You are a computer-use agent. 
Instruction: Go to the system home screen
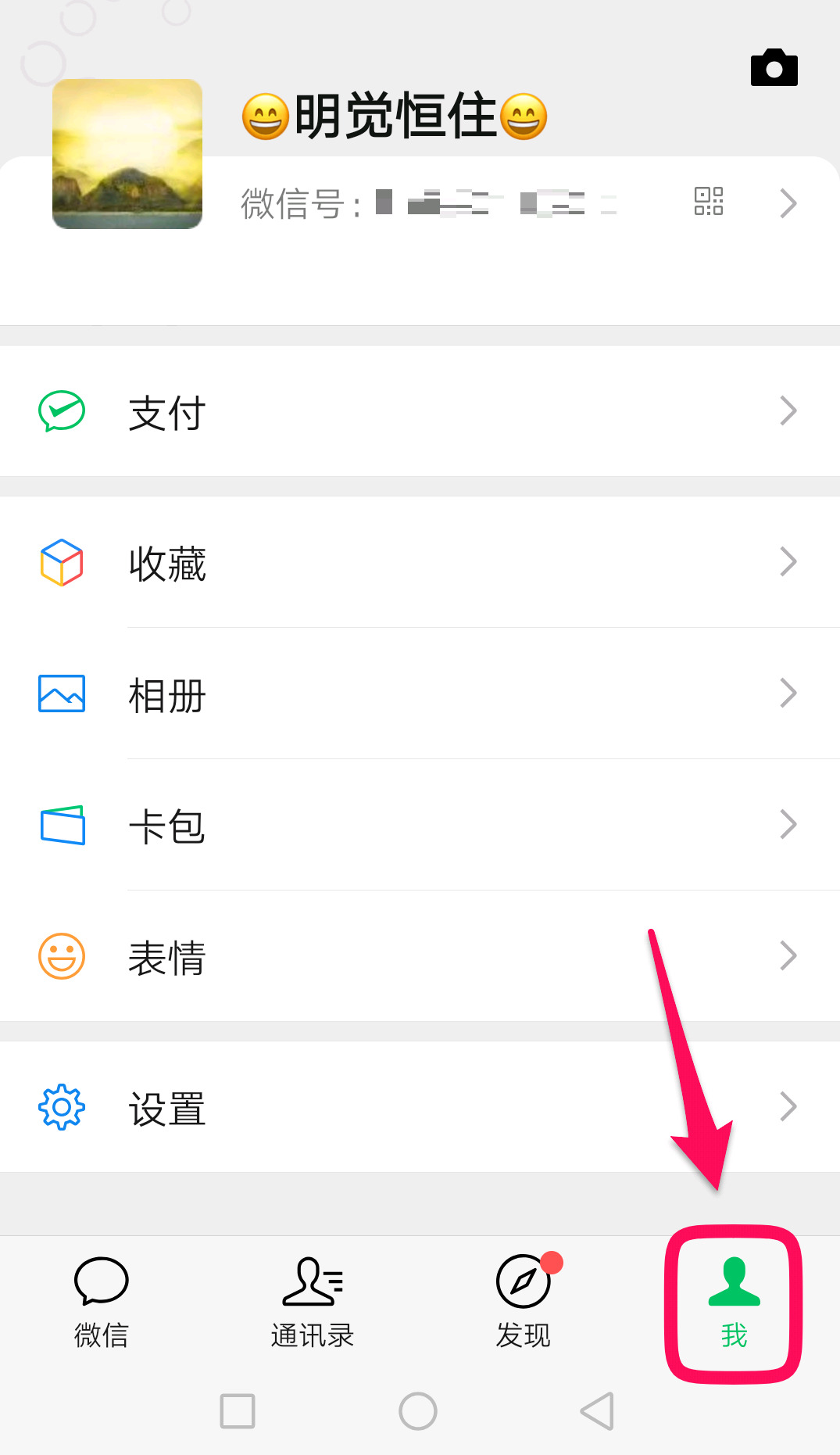[x=418, y=1411]
